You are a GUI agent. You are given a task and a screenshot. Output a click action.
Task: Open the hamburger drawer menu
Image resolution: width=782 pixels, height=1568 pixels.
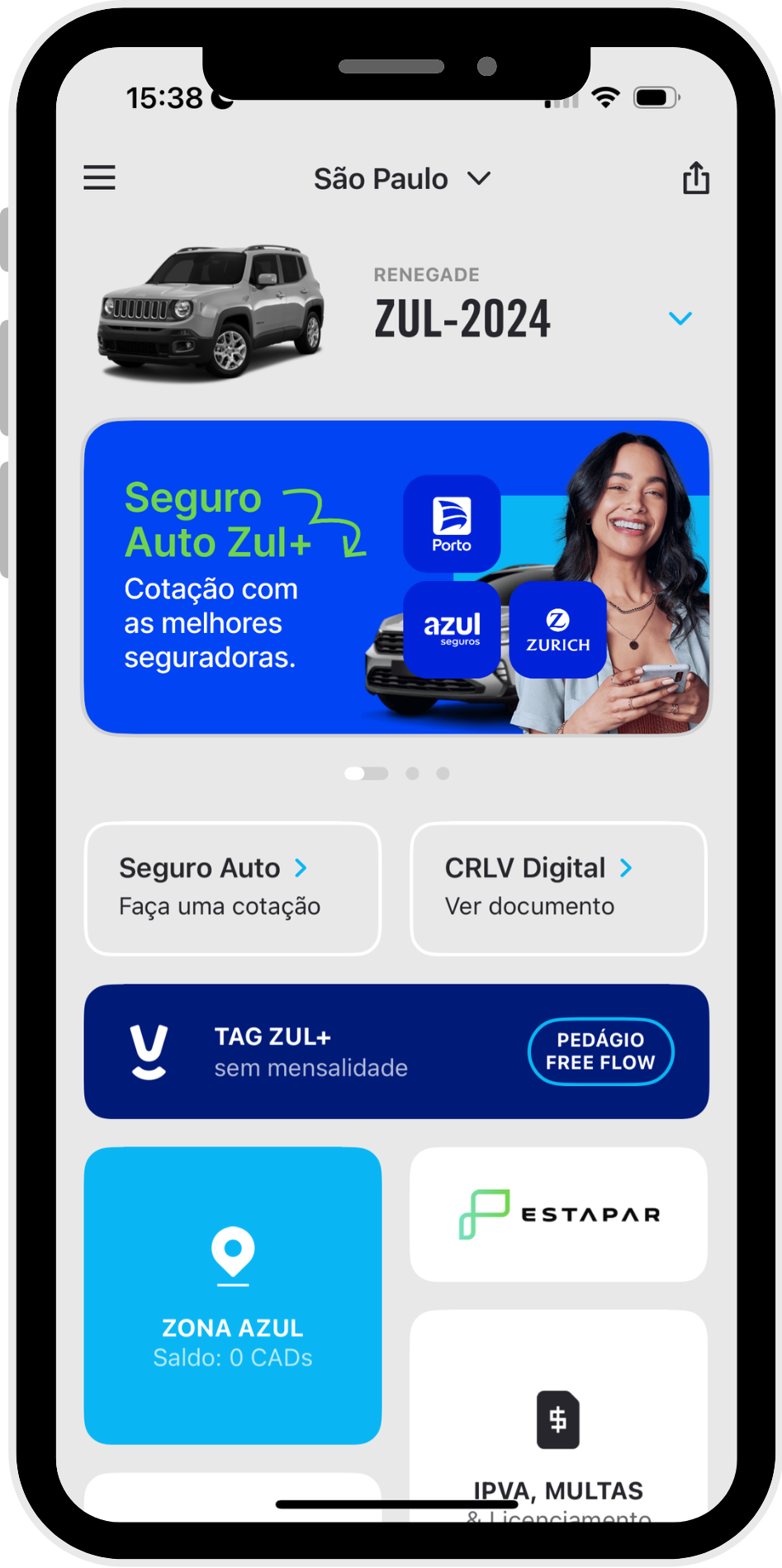(99, 177)
